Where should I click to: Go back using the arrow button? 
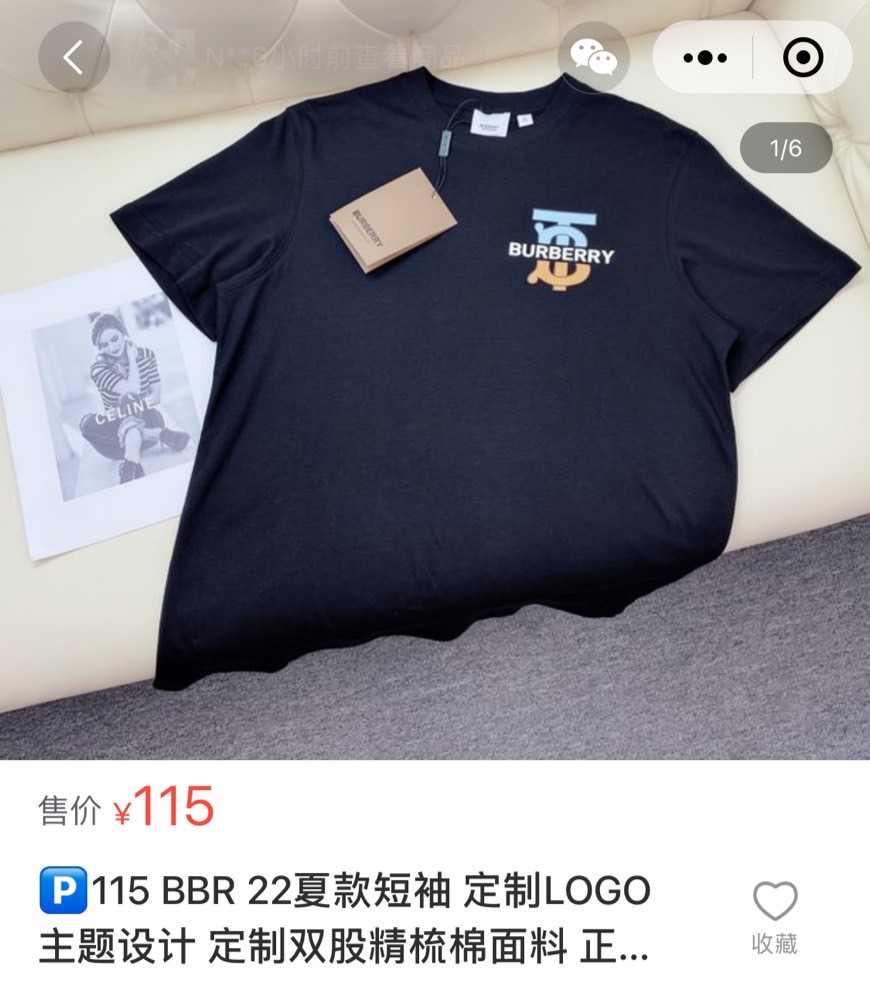pos(73,58)
